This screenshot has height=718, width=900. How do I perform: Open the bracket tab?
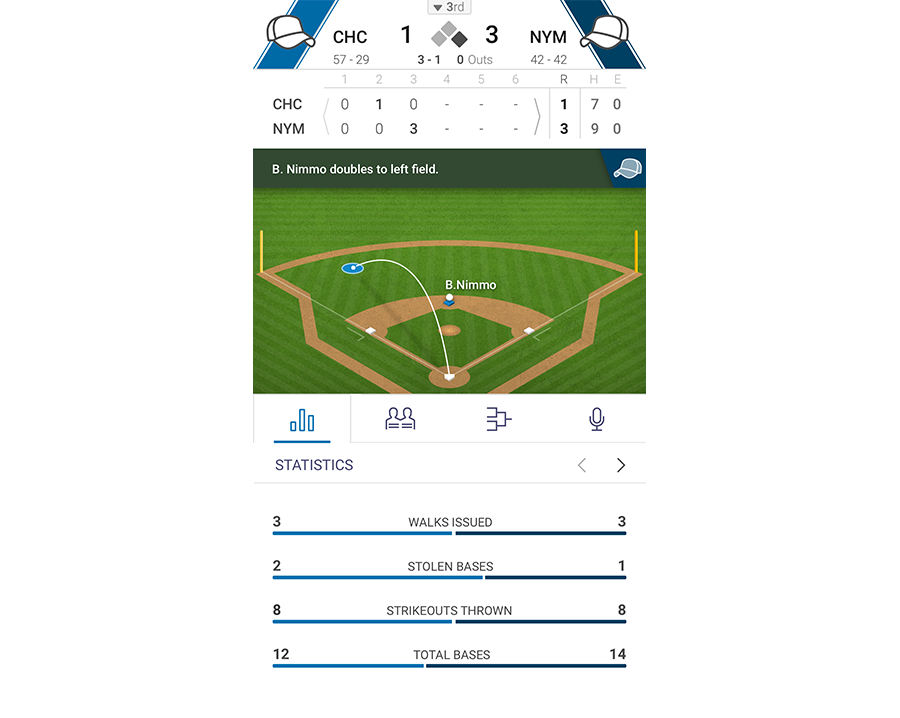pyautogui.click(x=498, y=420)
